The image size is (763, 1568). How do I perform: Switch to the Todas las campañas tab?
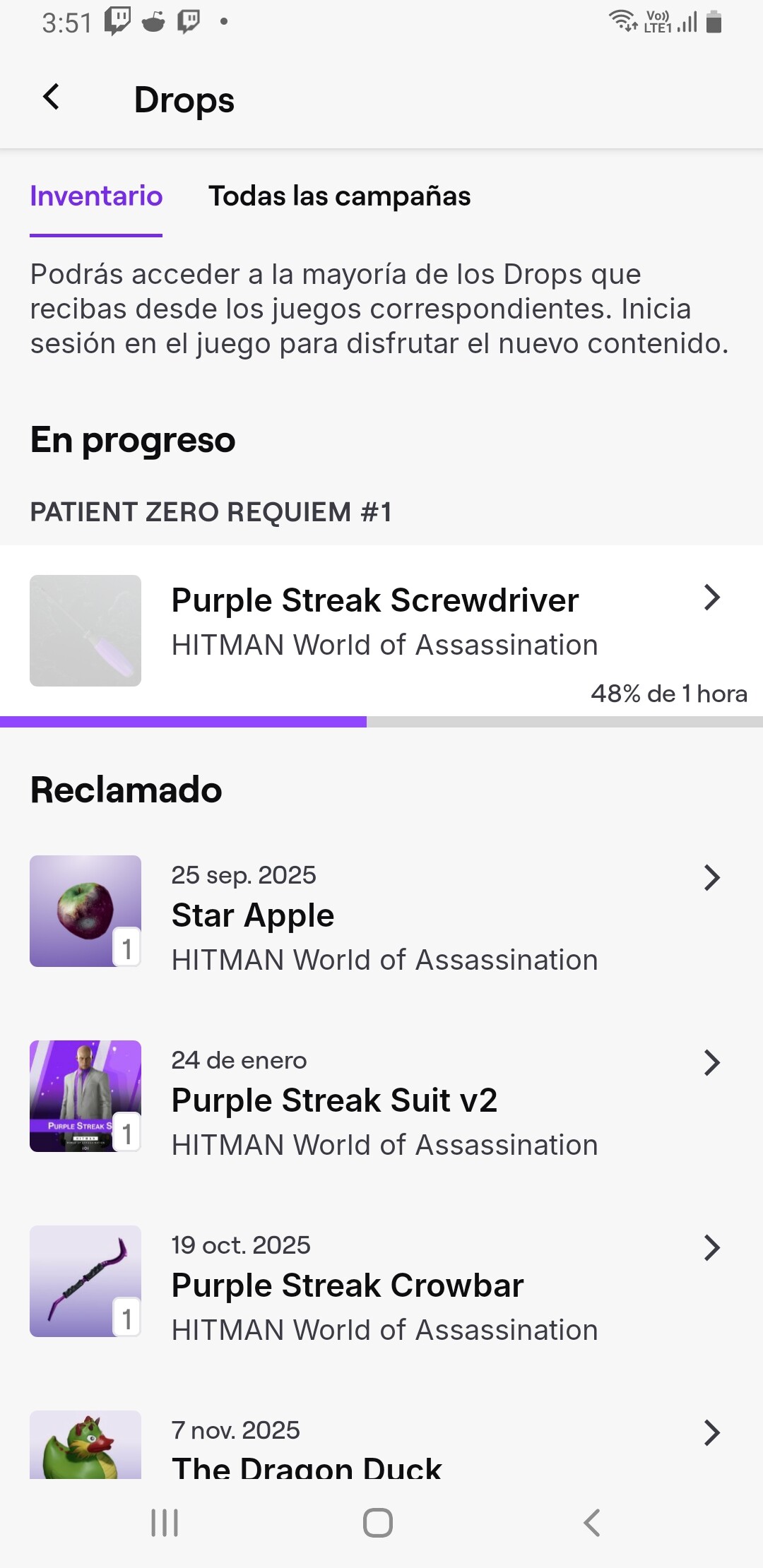(x=339, y=196)
